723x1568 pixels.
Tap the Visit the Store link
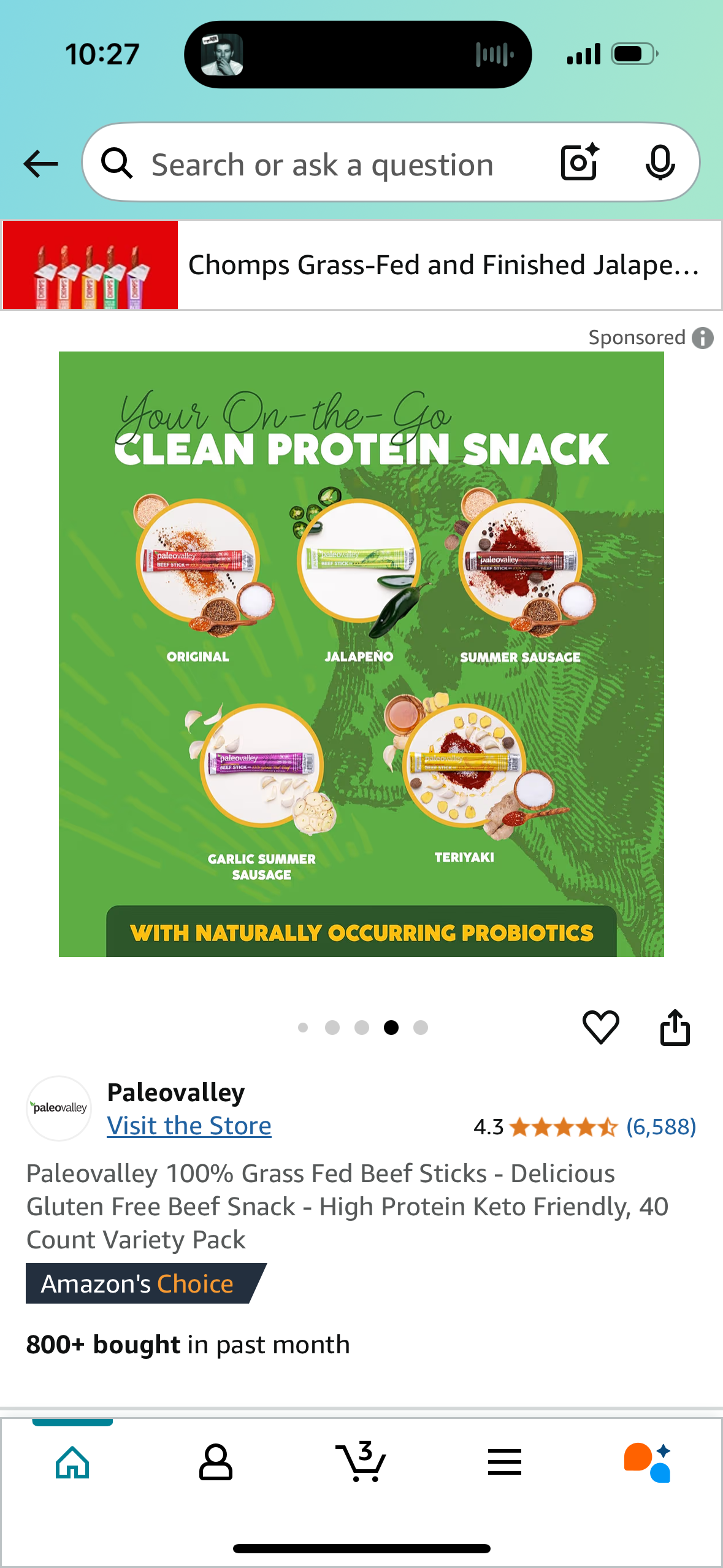[189, 1126]
